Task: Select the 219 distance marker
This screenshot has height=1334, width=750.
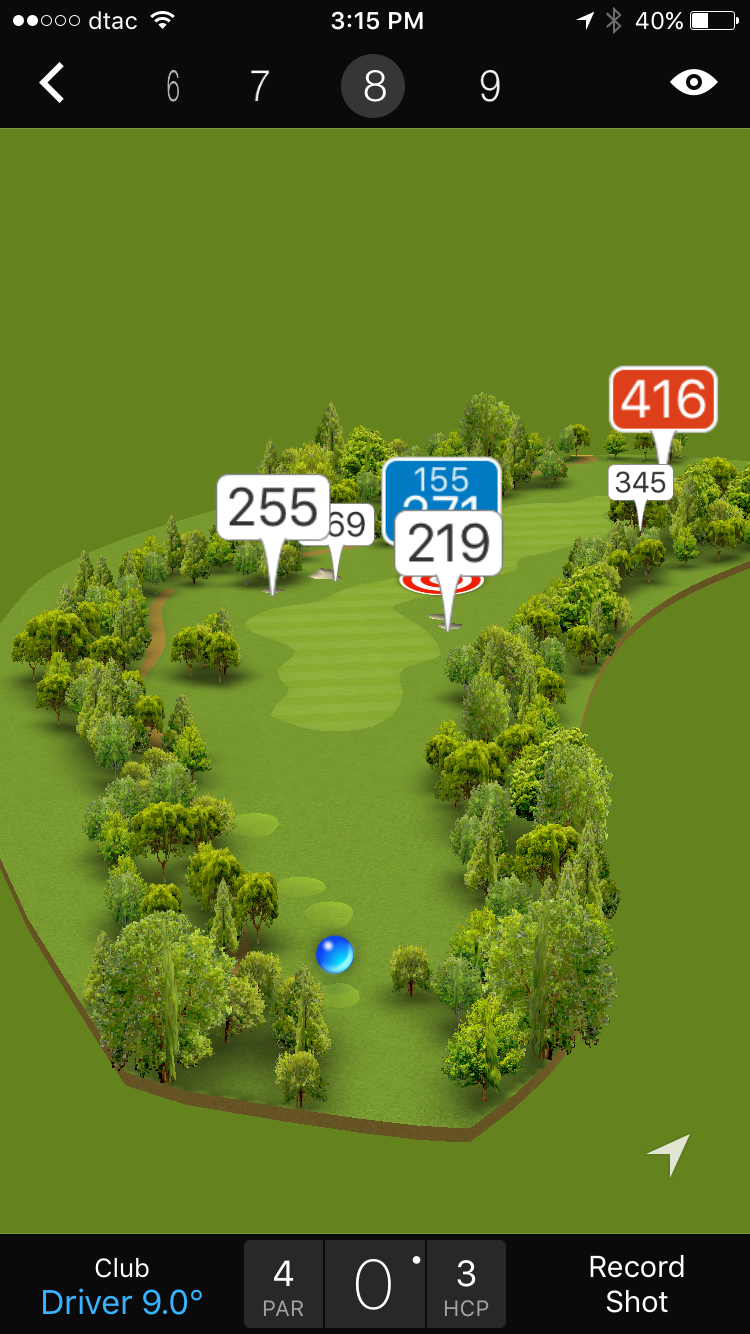Action: pos(448,543)
